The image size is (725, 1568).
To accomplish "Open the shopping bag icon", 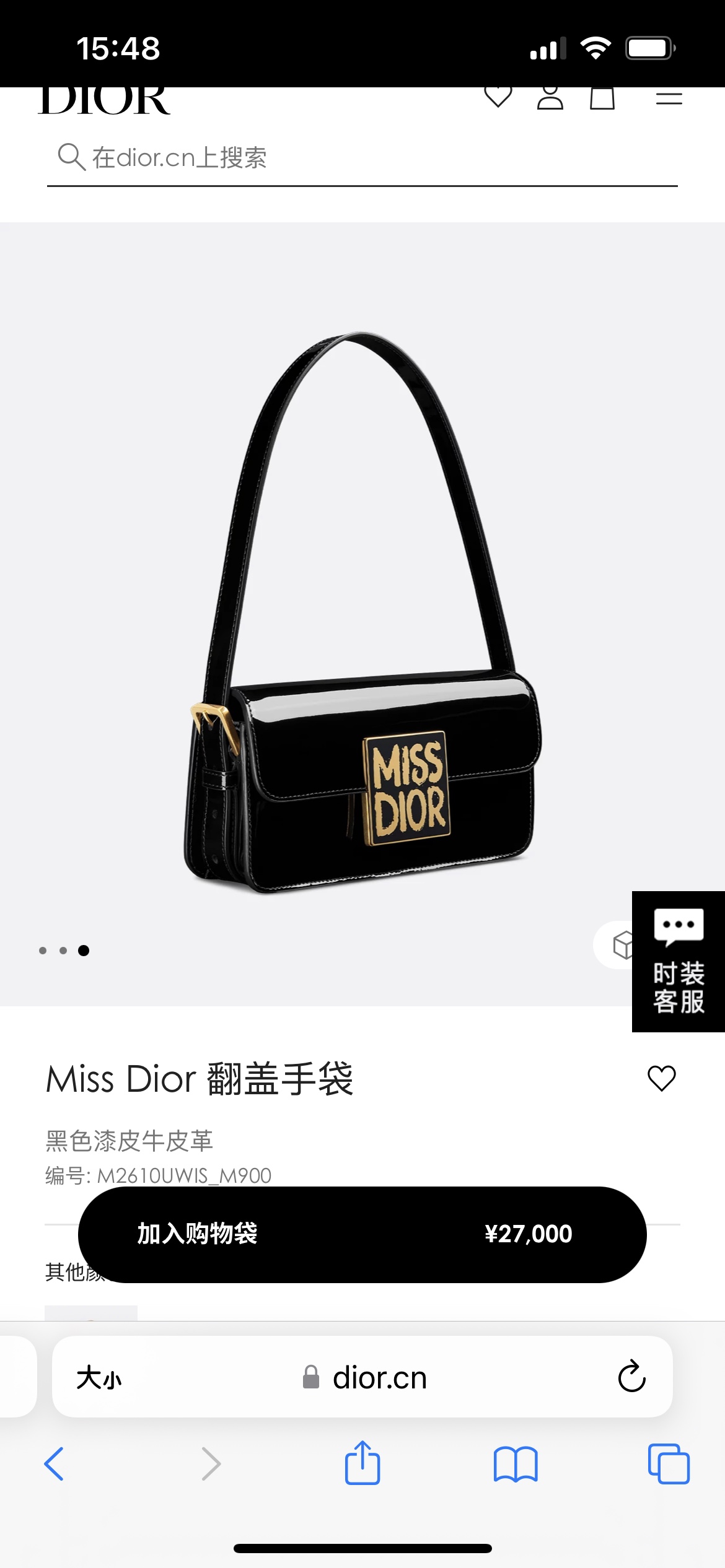I will [602, 98].
